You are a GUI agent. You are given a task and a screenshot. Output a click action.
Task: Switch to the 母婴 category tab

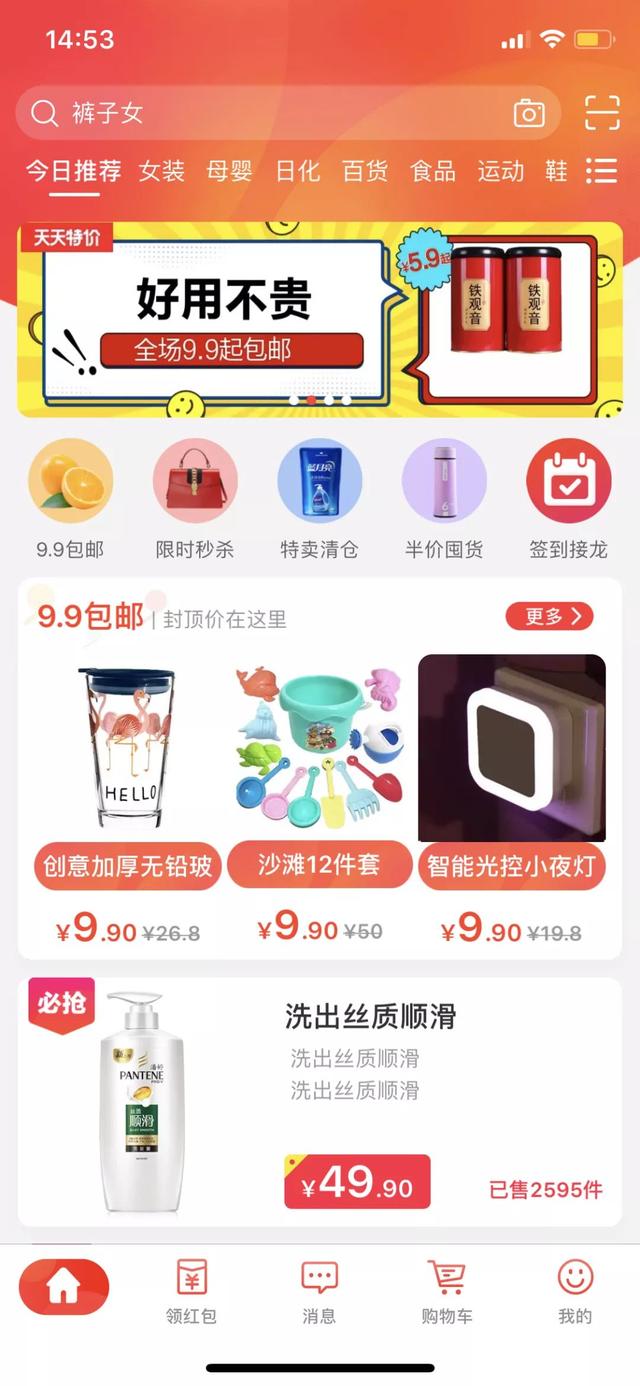pos(229,171)
